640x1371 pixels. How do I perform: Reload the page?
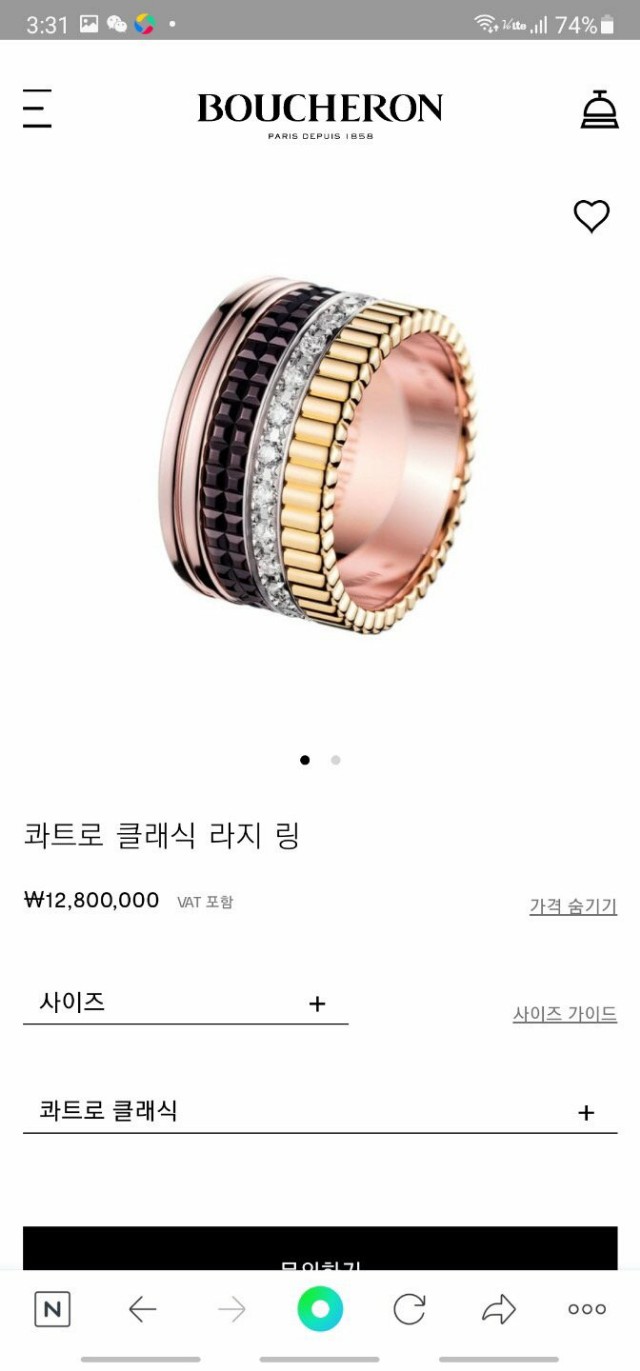tap(409, 1309)
